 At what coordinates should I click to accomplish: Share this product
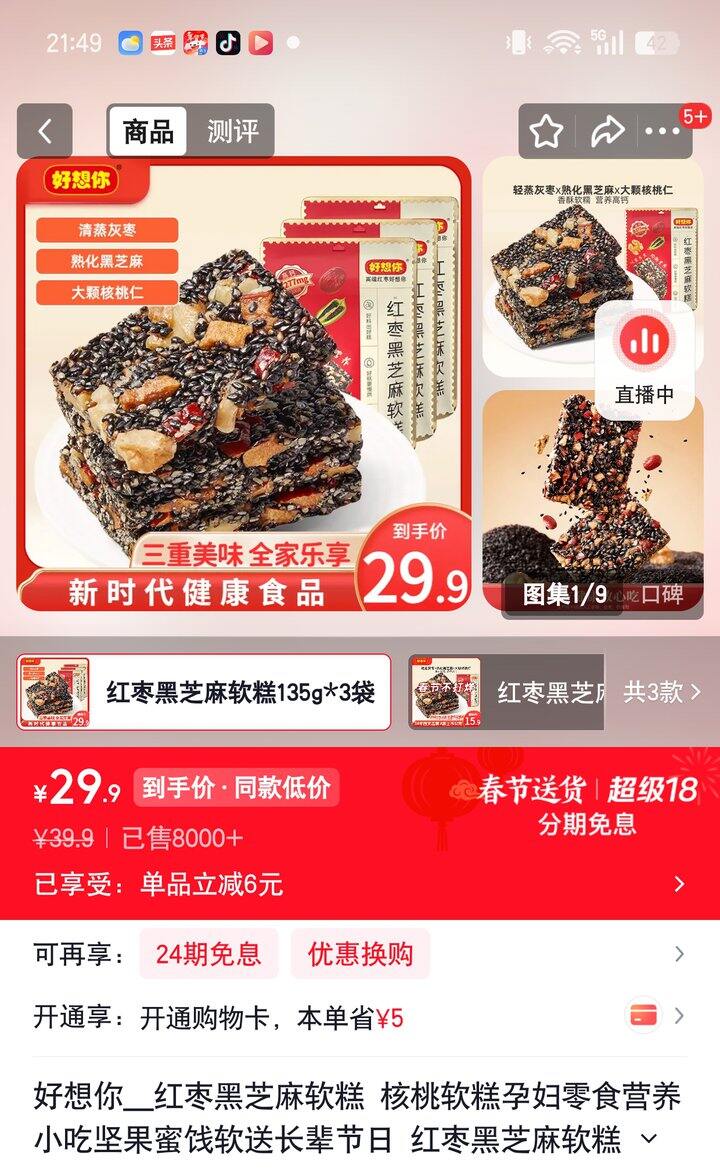click(x=606, y=132)
